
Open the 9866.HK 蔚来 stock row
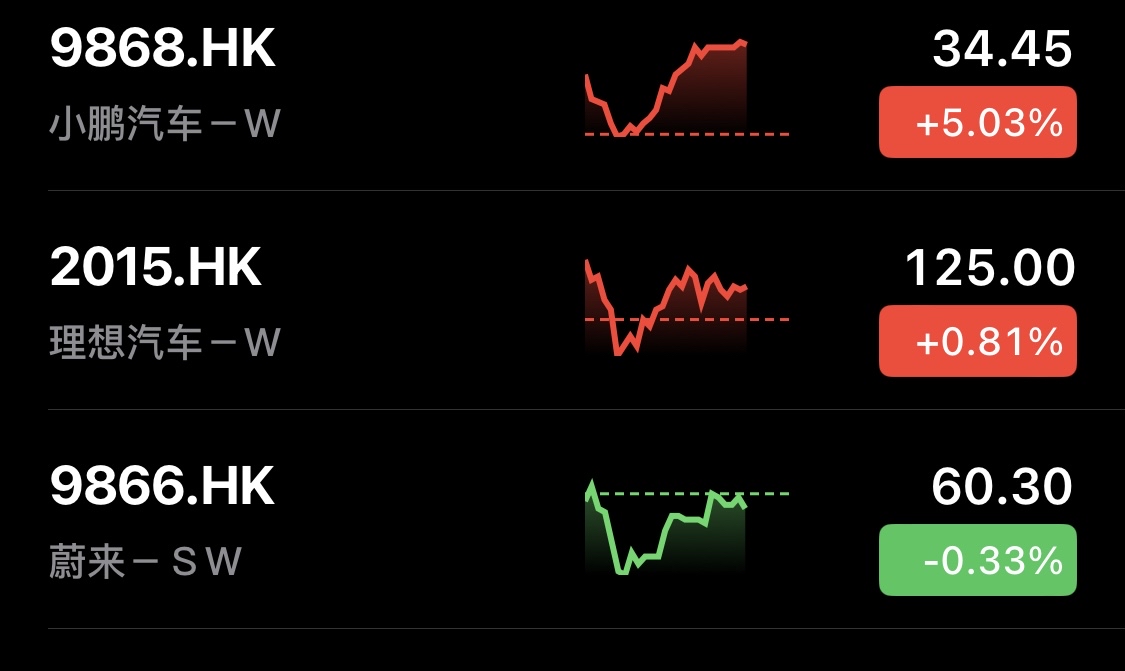click(x=300, y=520)
